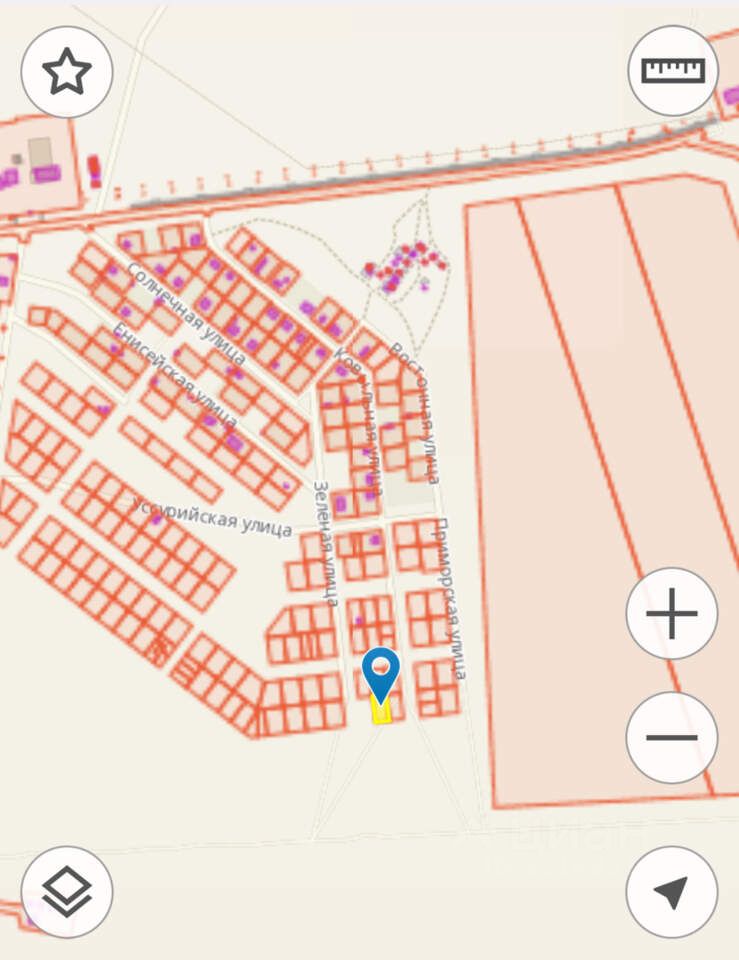Image resolution: width=739 pixels, height=960 pixels.
Task: Zoom out with the minus button
Action: [671, 737]
